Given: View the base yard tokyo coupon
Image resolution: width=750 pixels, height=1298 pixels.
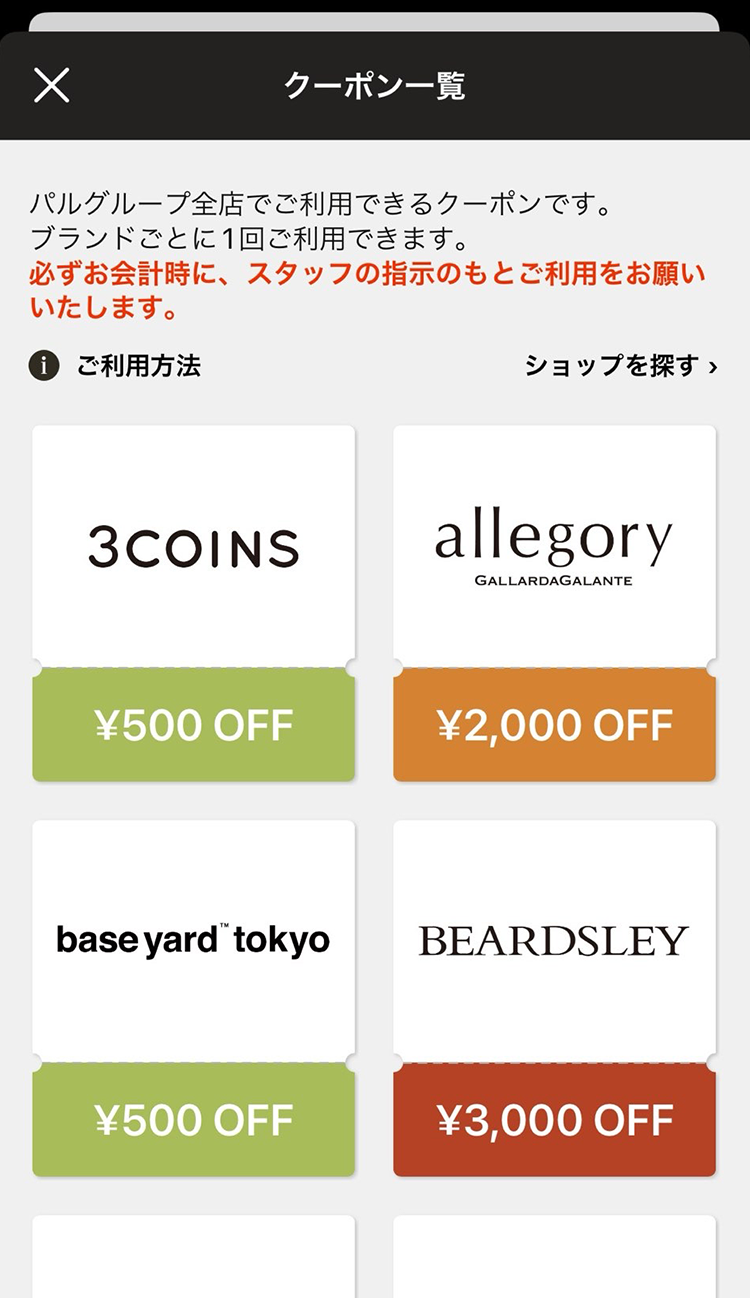Looking at the screenshot, I should click(x=194, y=998).
